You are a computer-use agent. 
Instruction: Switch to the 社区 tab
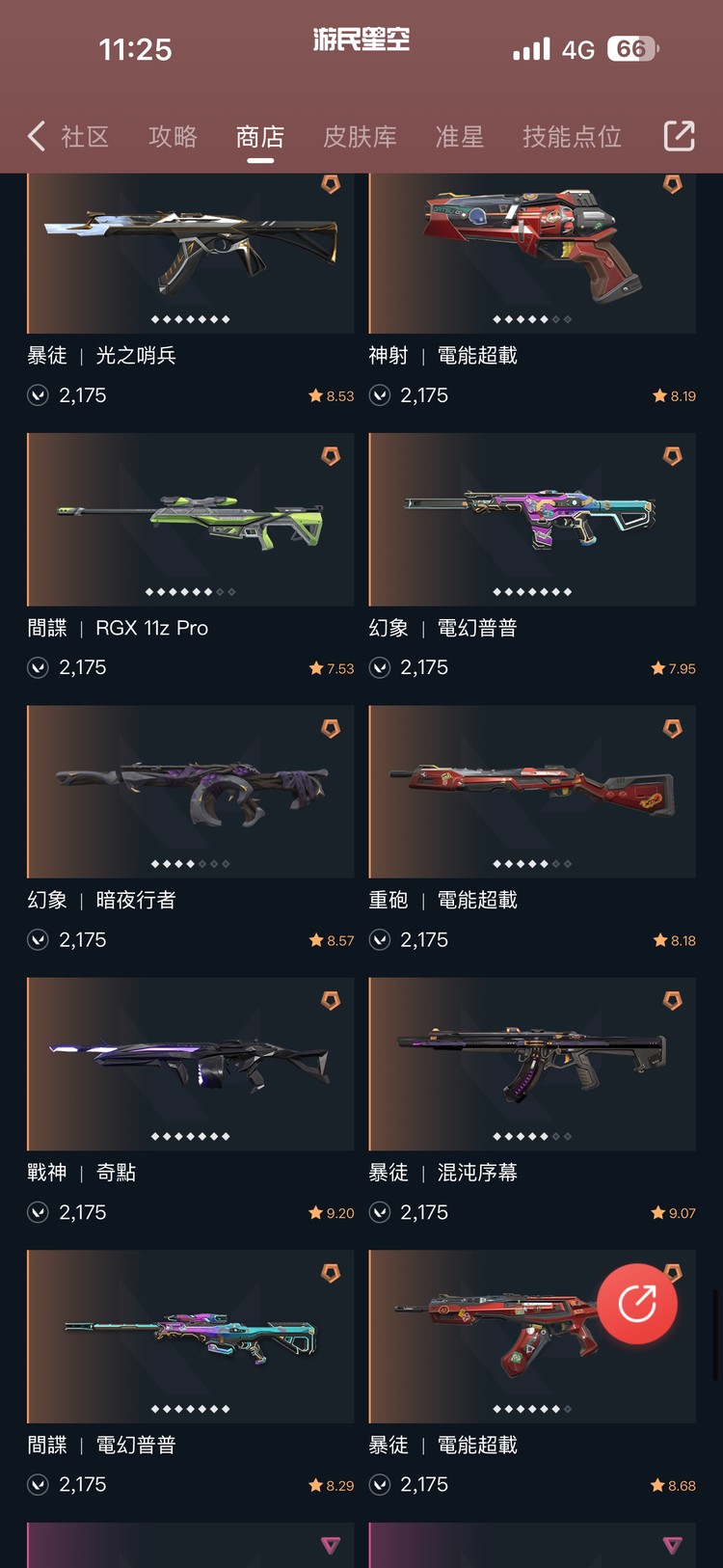(85, 137)
